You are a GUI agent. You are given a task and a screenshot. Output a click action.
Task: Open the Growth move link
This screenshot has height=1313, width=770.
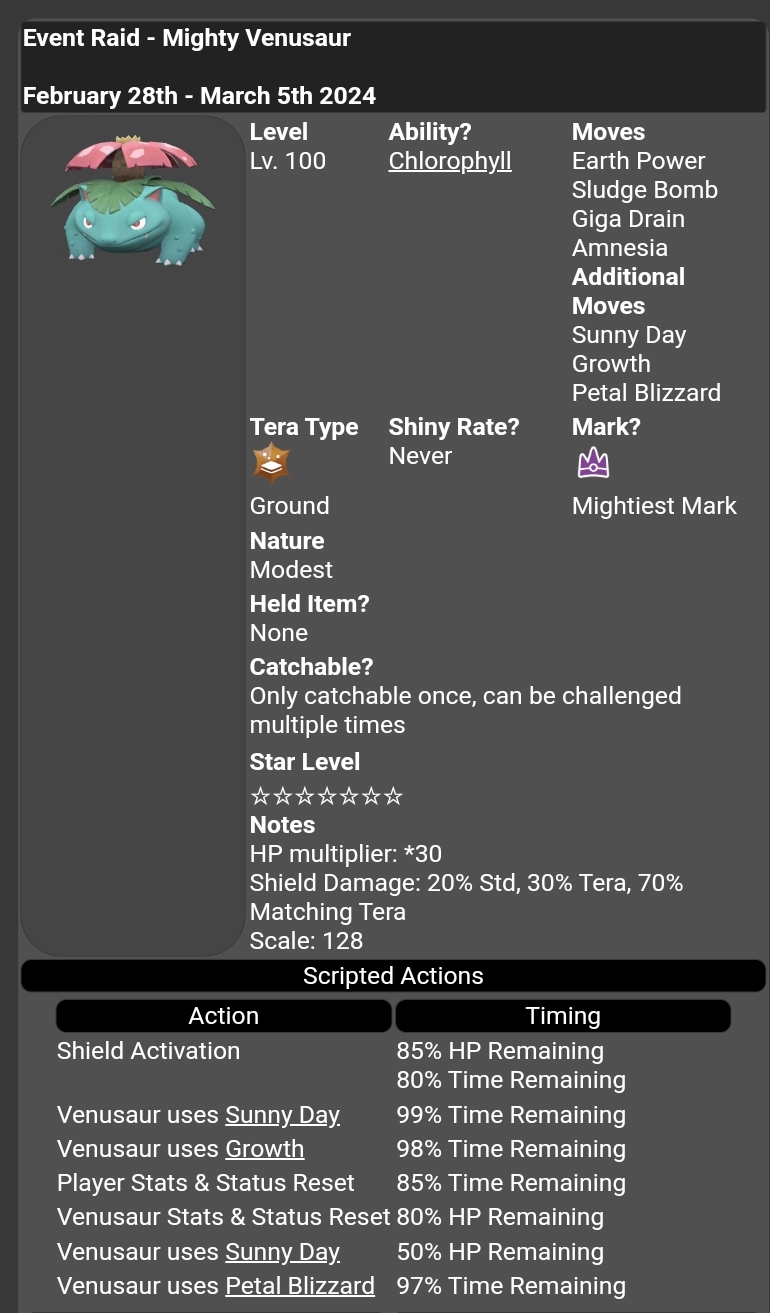(x=264, y=1149)
